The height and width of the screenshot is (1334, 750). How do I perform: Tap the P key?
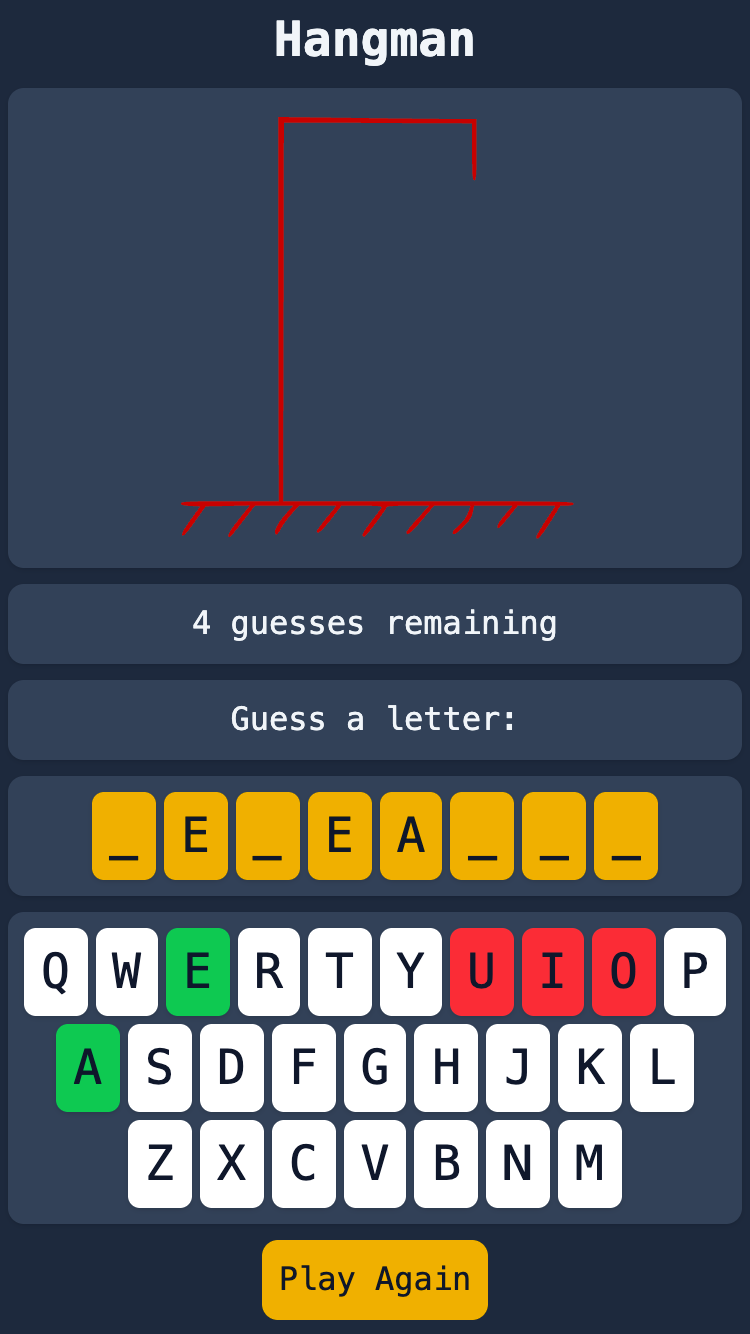pyautogui.click(x=695, y=972)
